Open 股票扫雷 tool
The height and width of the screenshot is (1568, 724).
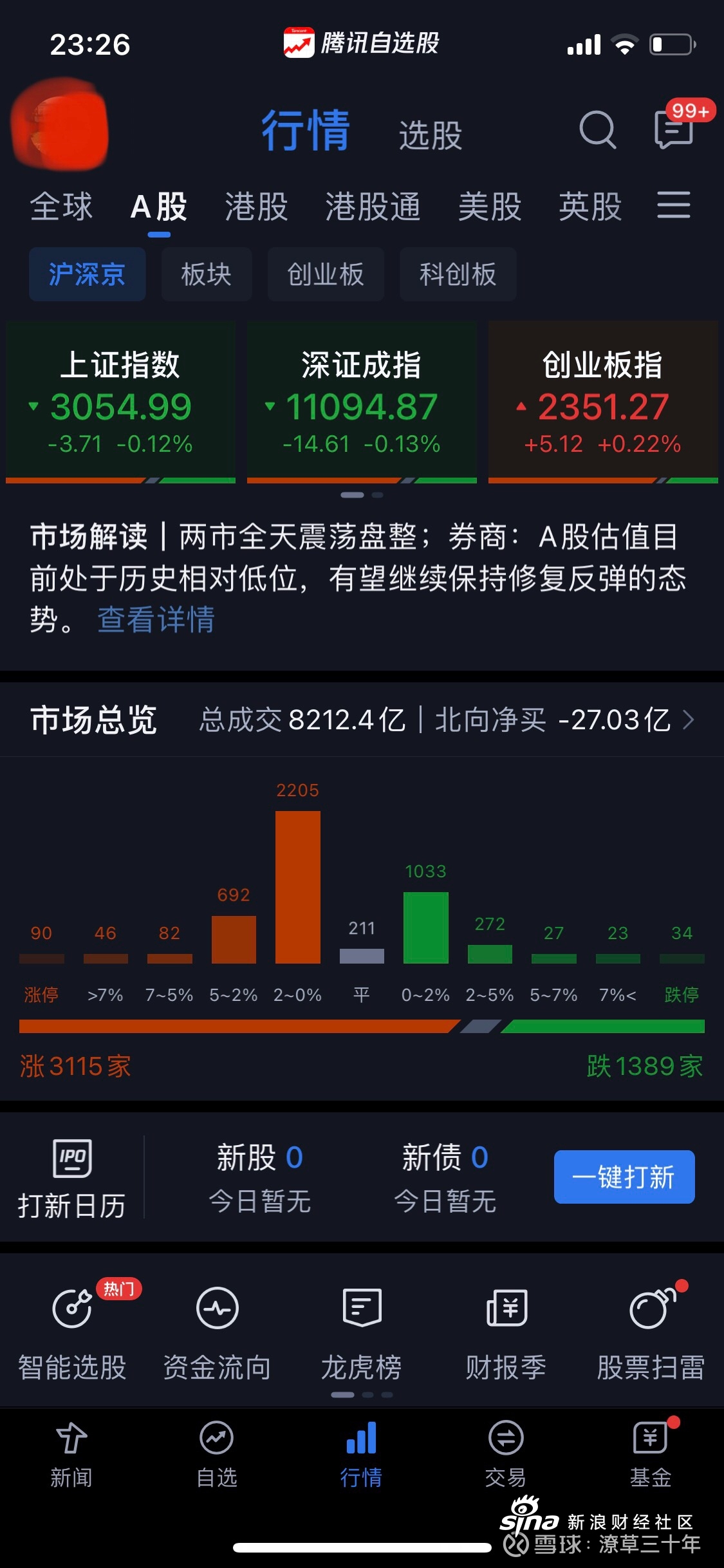point(651,1331)
